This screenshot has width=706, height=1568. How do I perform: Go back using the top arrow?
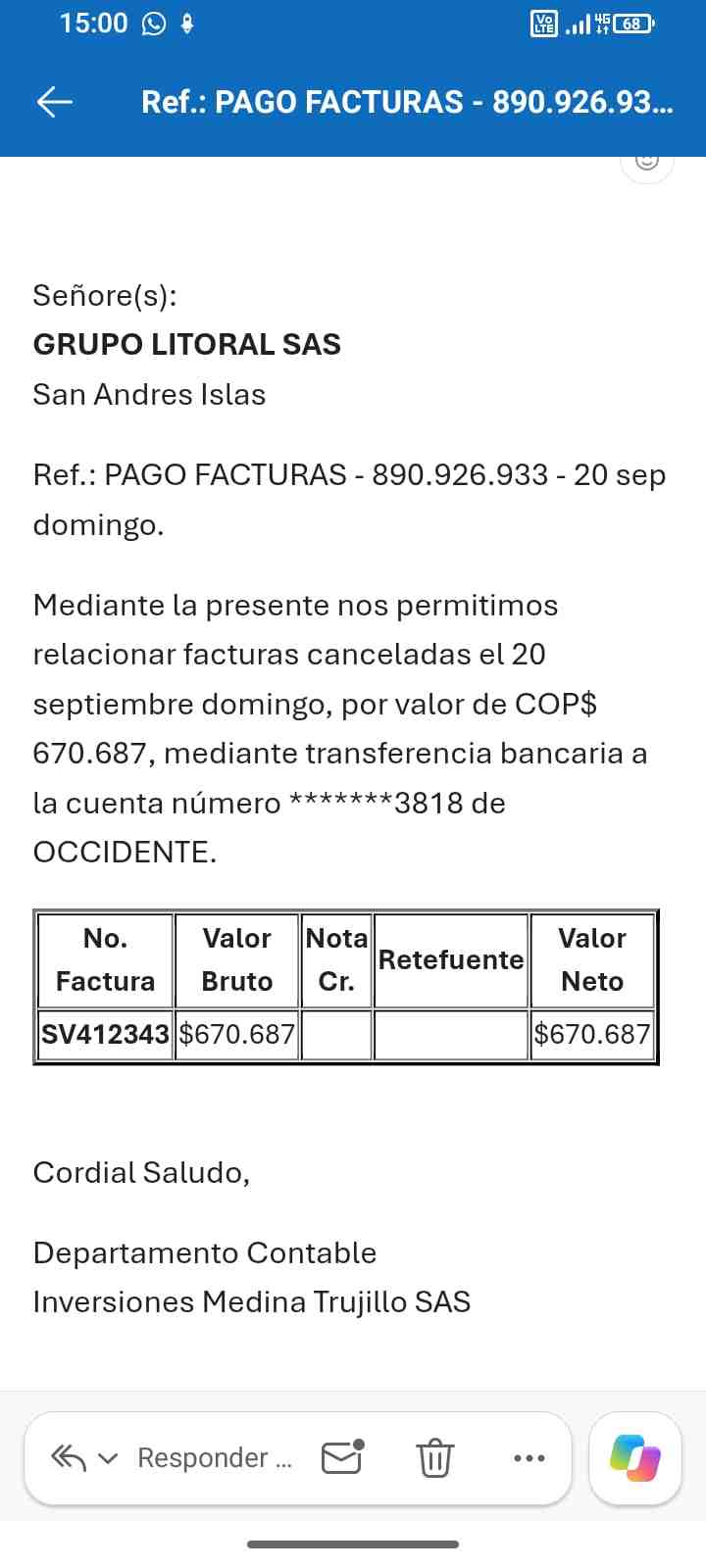point(55,102)
